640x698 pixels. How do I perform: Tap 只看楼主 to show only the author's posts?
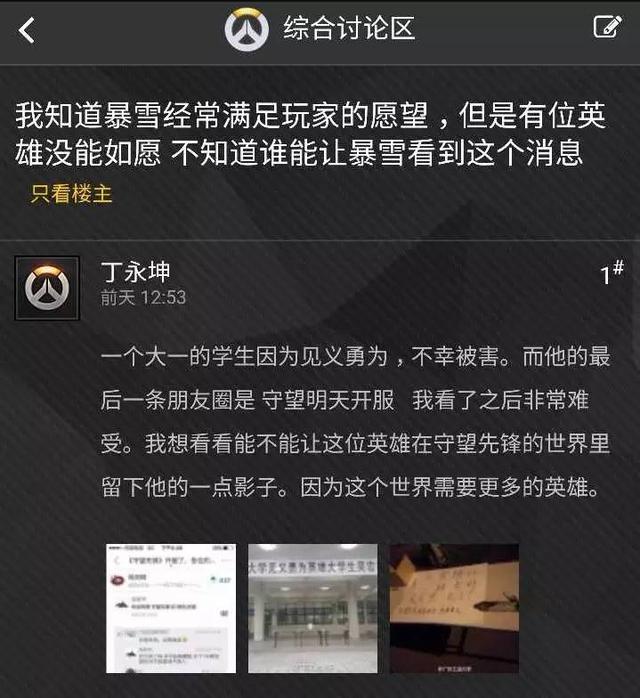pos(71,194)
